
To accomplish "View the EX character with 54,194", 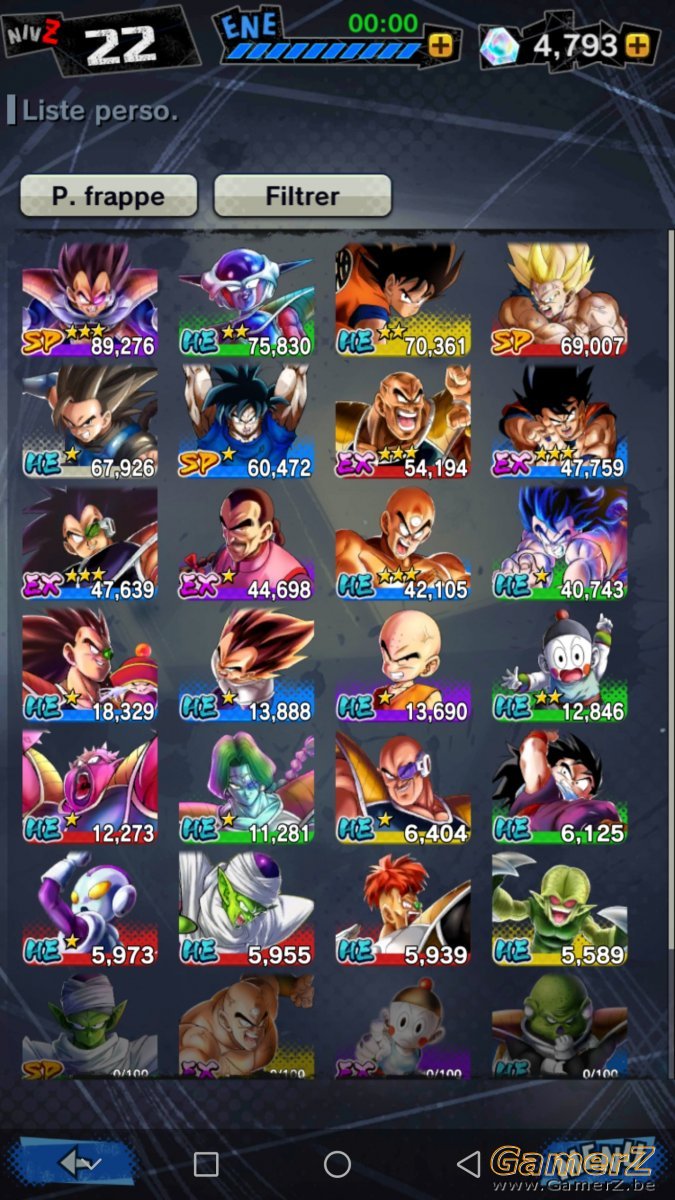I will click(402, 421).
